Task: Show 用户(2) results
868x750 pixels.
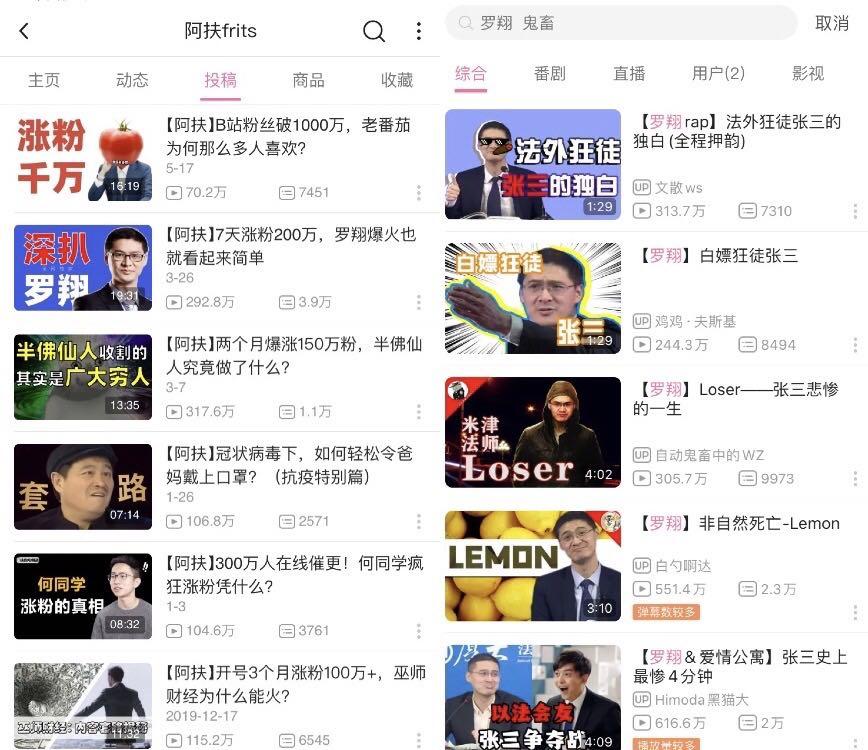Action: pyautogui.click(x=718, y=73)
